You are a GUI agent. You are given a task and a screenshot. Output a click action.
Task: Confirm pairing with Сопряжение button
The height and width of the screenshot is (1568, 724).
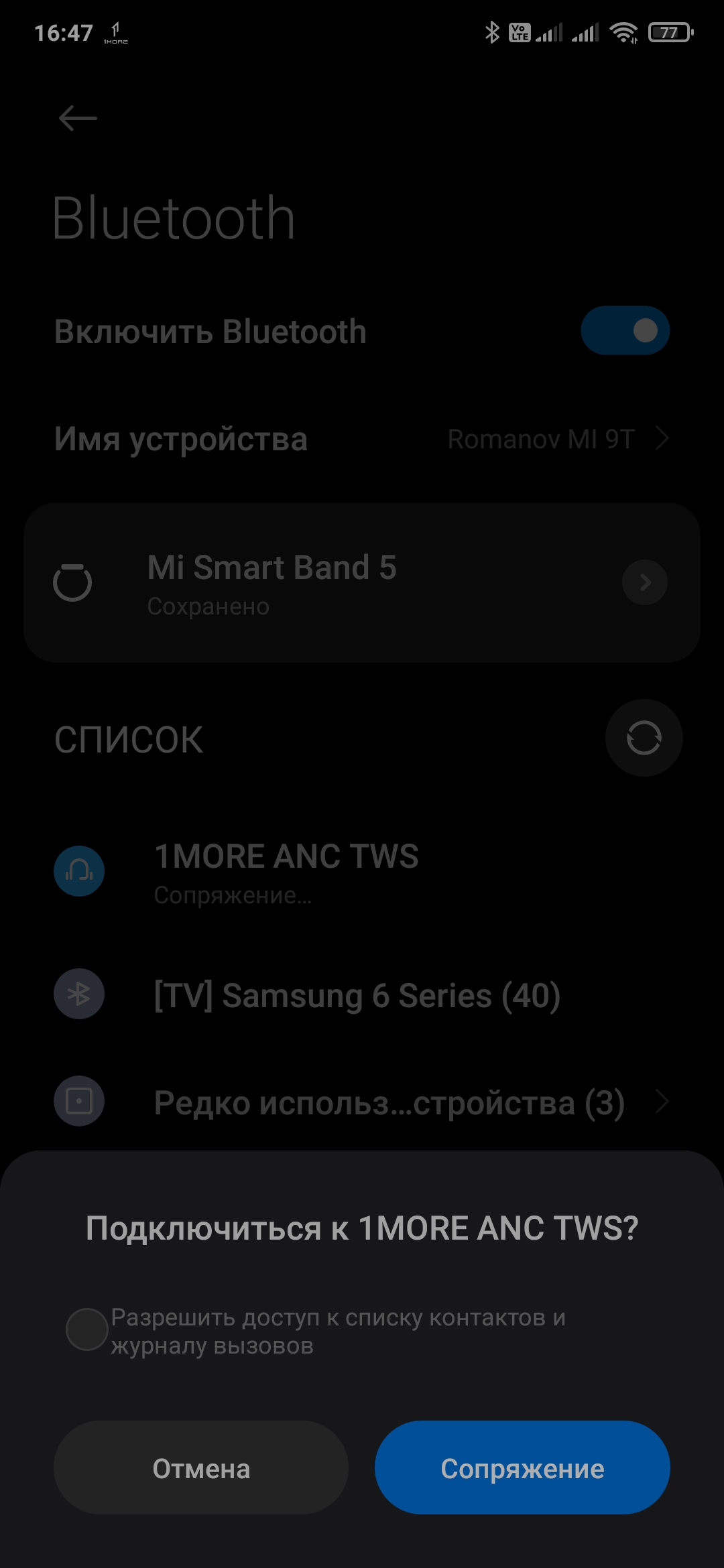pos(522,1468)
